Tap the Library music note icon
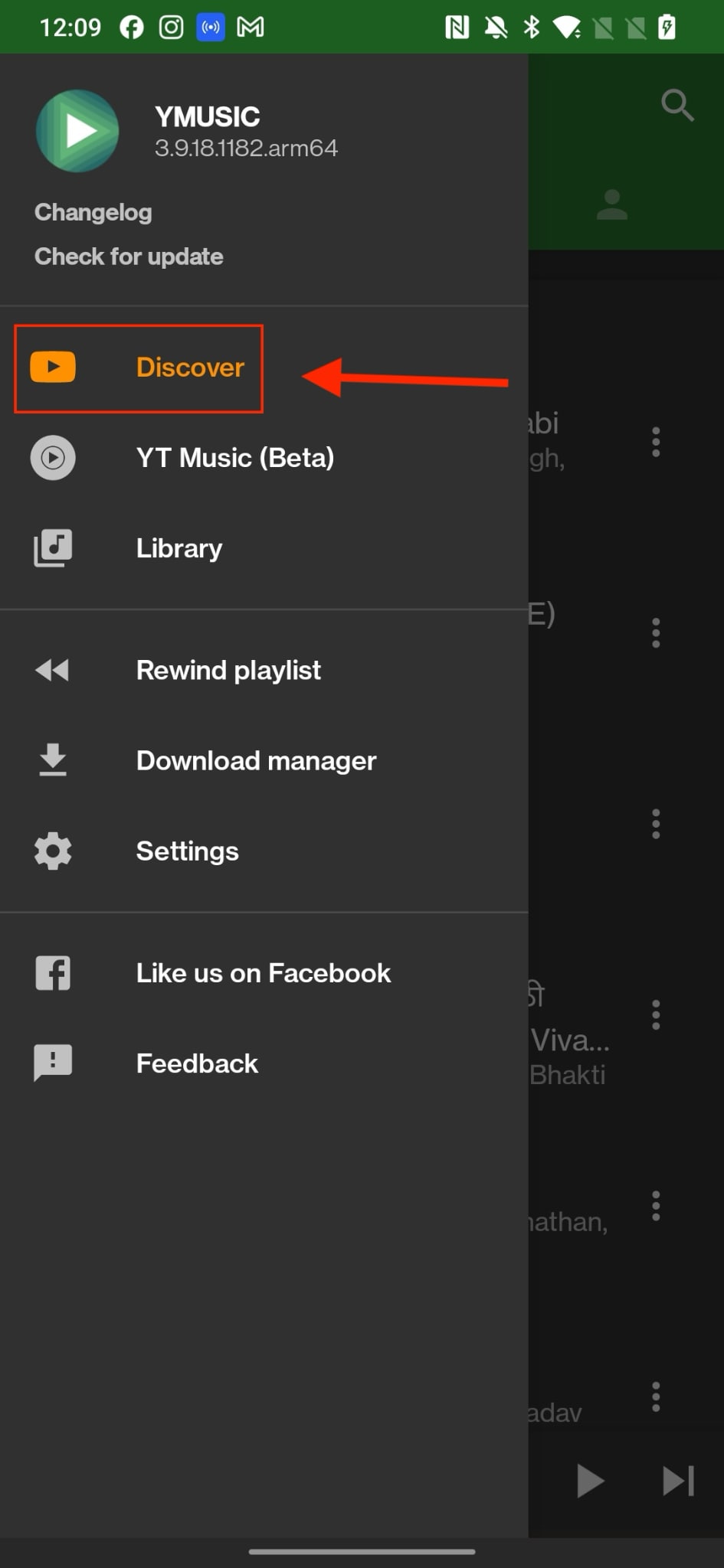Screen dimensions: 724x1568 pos(52,547)
